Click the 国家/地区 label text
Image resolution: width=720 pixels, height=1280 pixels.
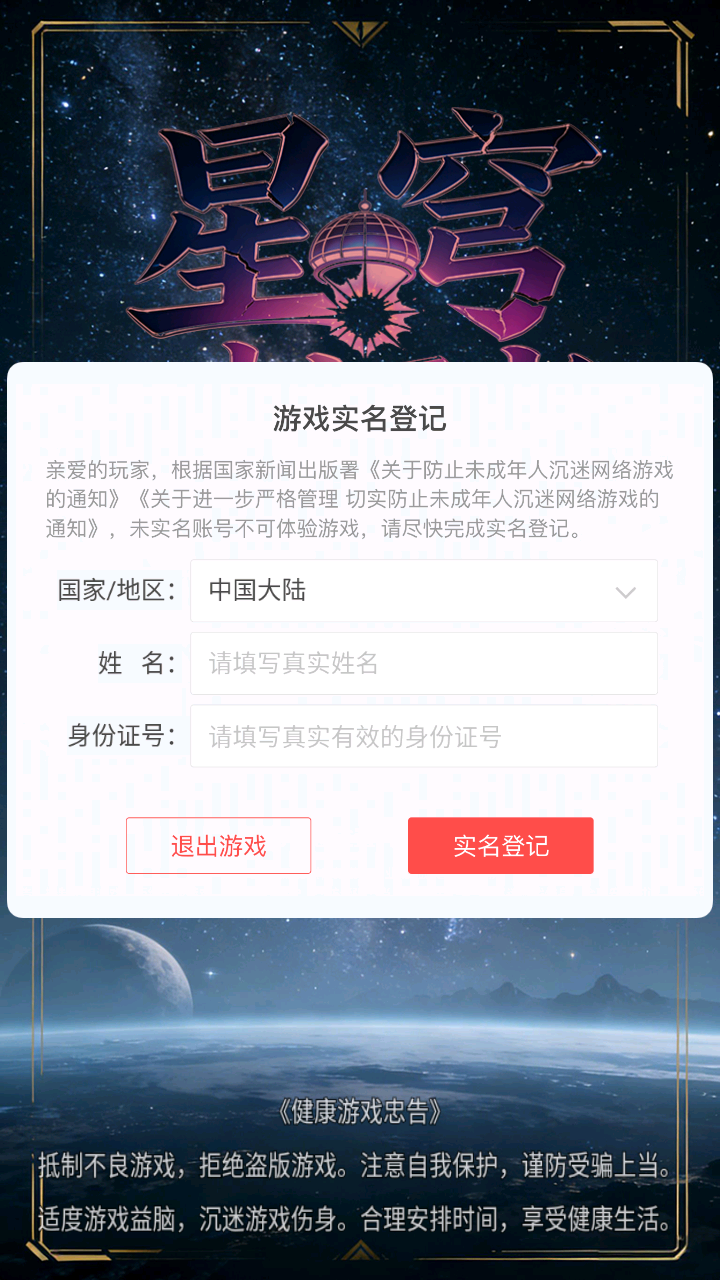[x=117, y=591]
